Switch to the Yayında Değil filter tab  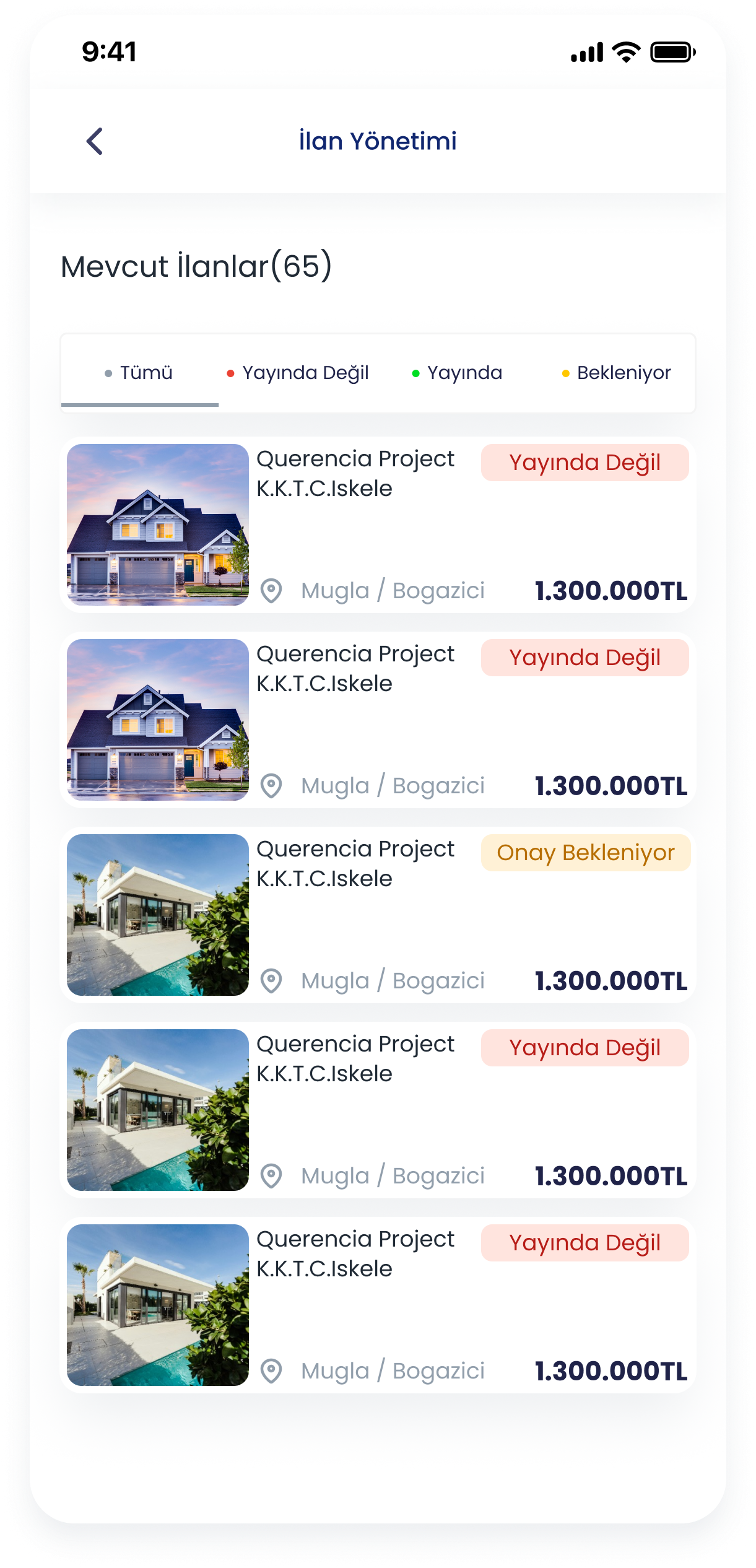tap(298, 373)
